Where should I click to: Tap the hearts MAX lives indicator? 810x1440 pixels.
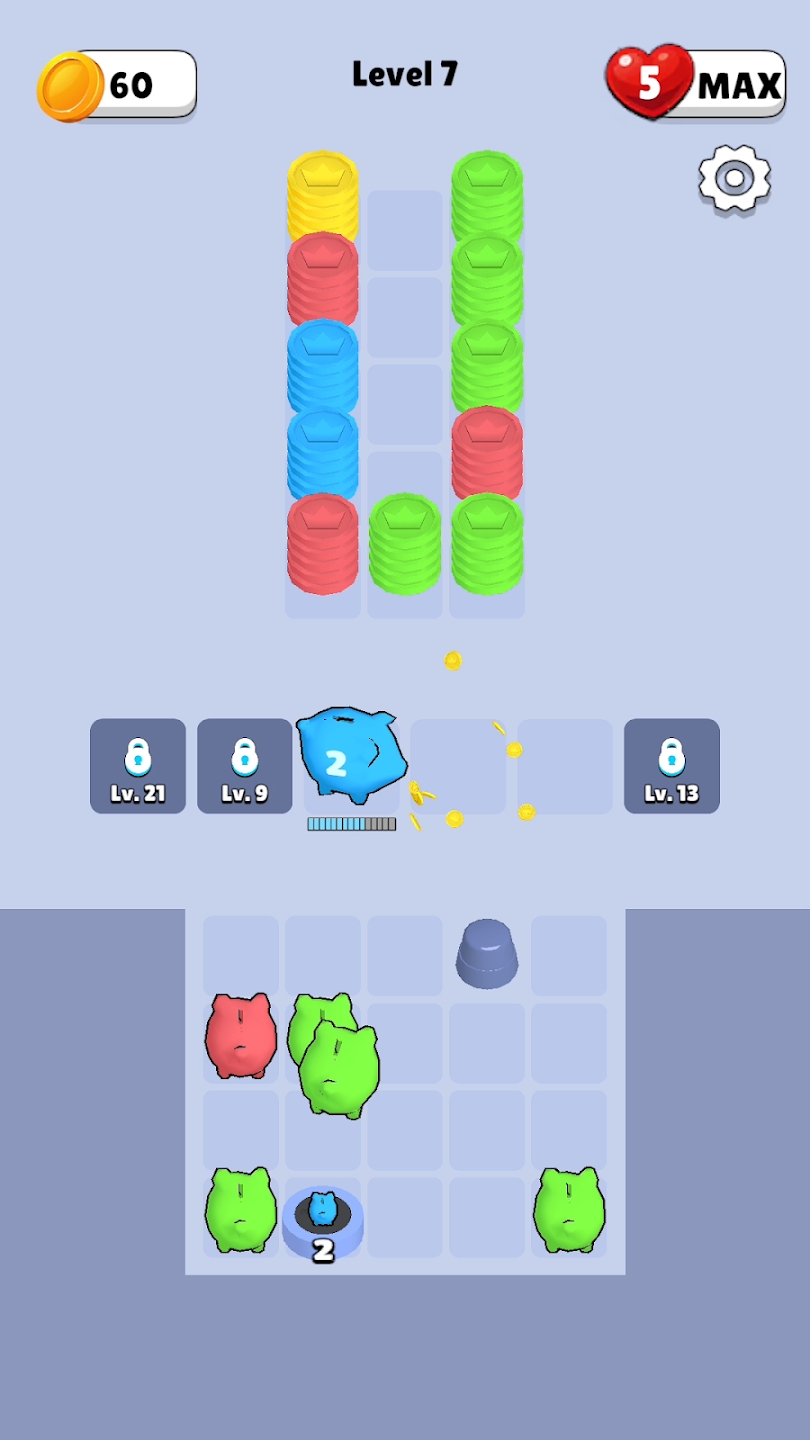click(696, 84)
